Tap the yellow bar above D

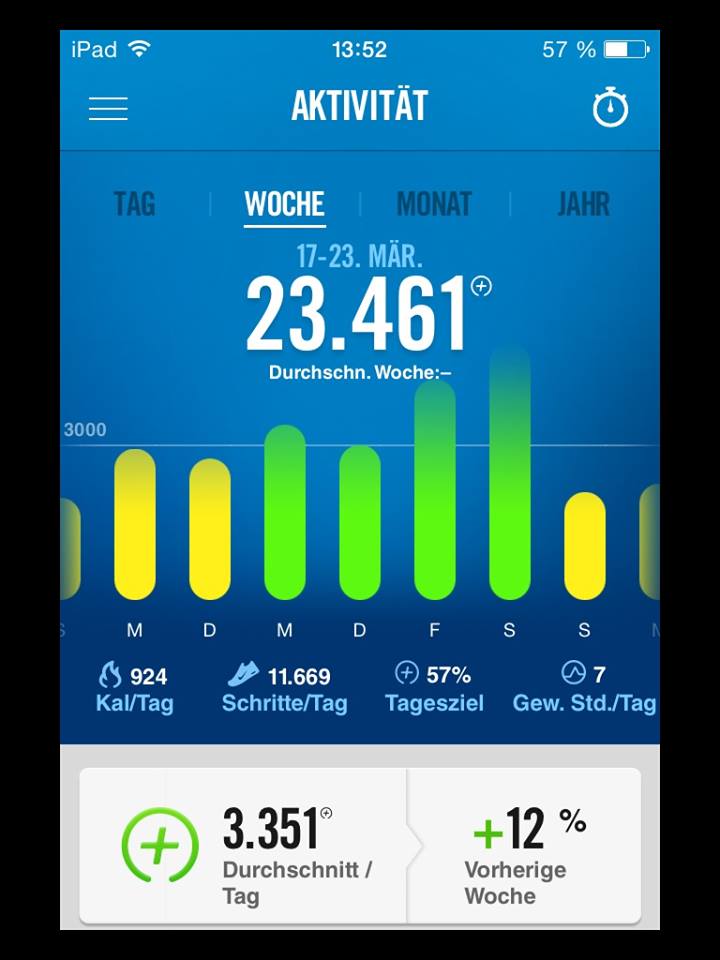[210, 530]
